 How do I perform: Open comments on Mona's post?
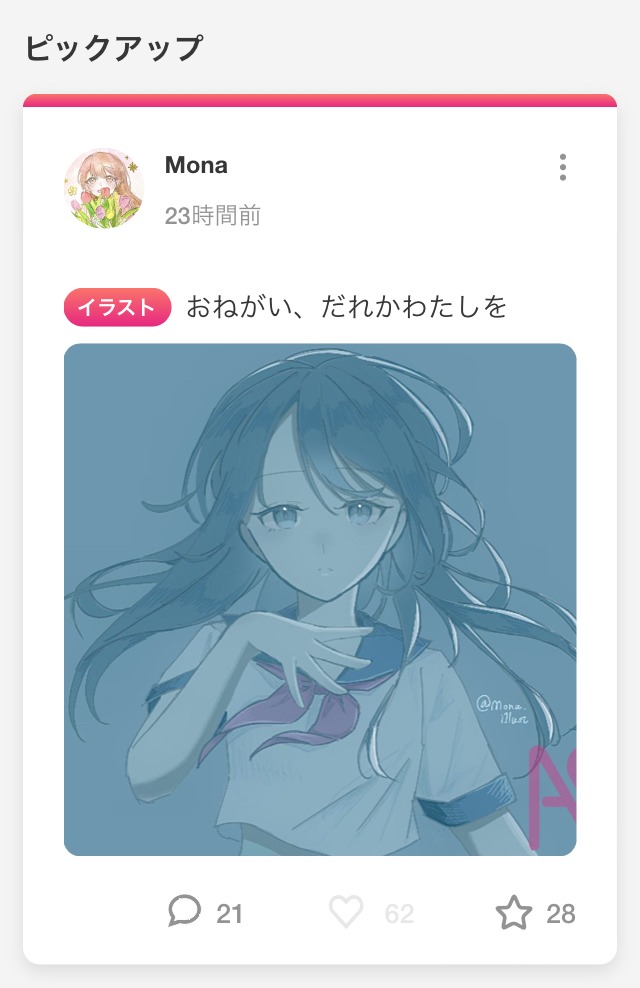pos(185,911)
